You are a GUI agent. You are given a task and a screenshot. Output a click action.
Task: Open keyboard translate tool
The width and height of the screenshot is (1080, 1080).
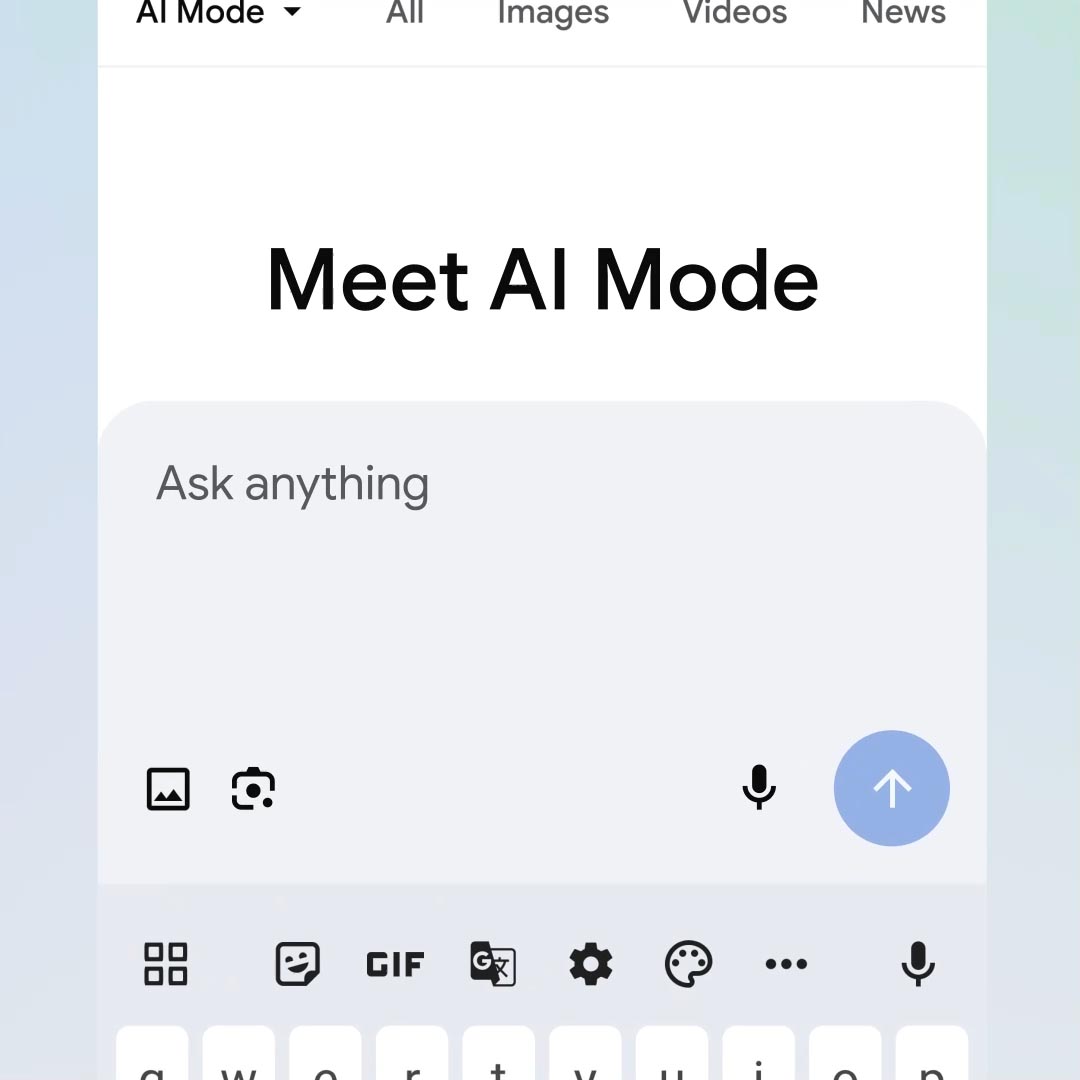tap(493, 964)
